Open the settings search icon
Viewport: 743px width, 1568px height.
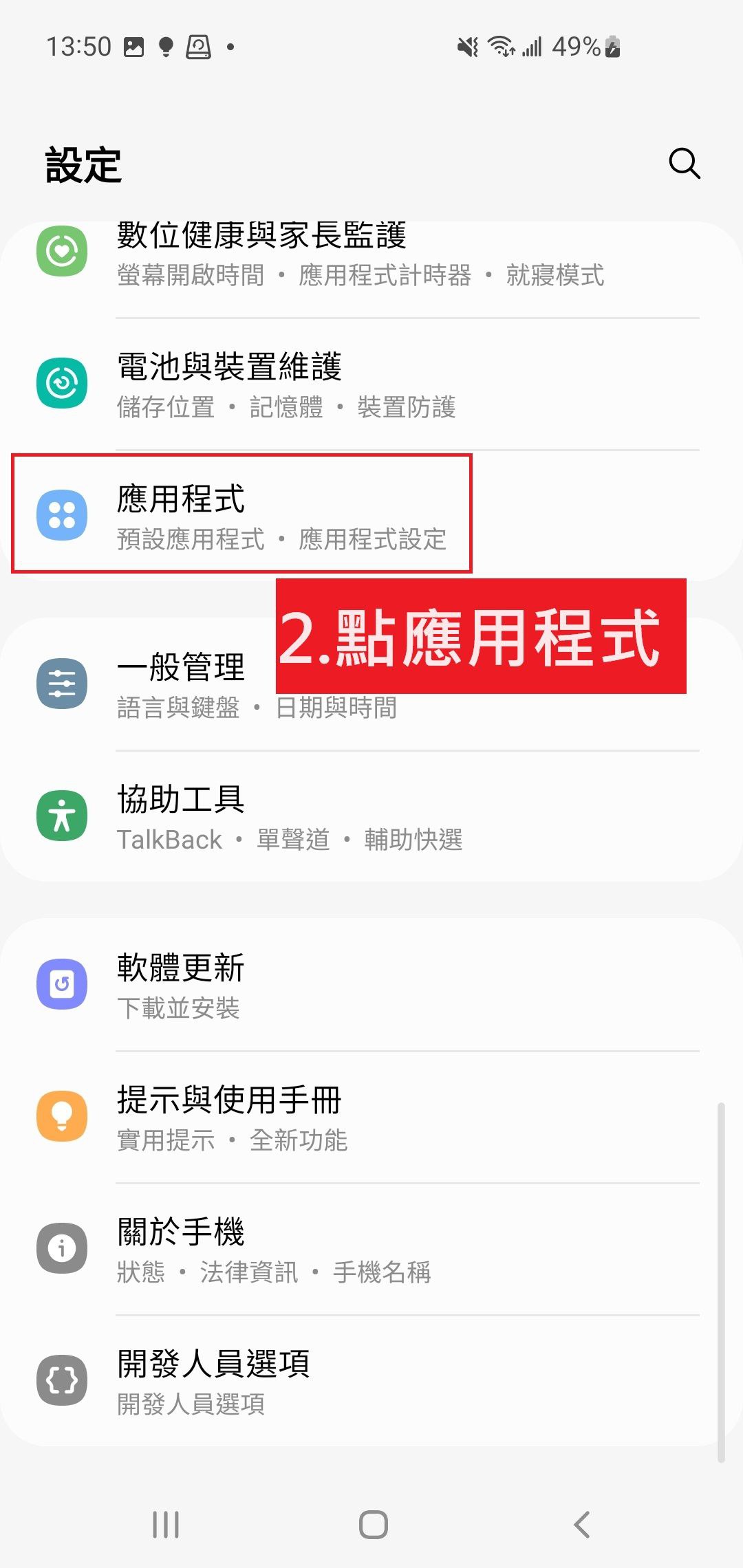pyautogui.click(x=684, y=164)
